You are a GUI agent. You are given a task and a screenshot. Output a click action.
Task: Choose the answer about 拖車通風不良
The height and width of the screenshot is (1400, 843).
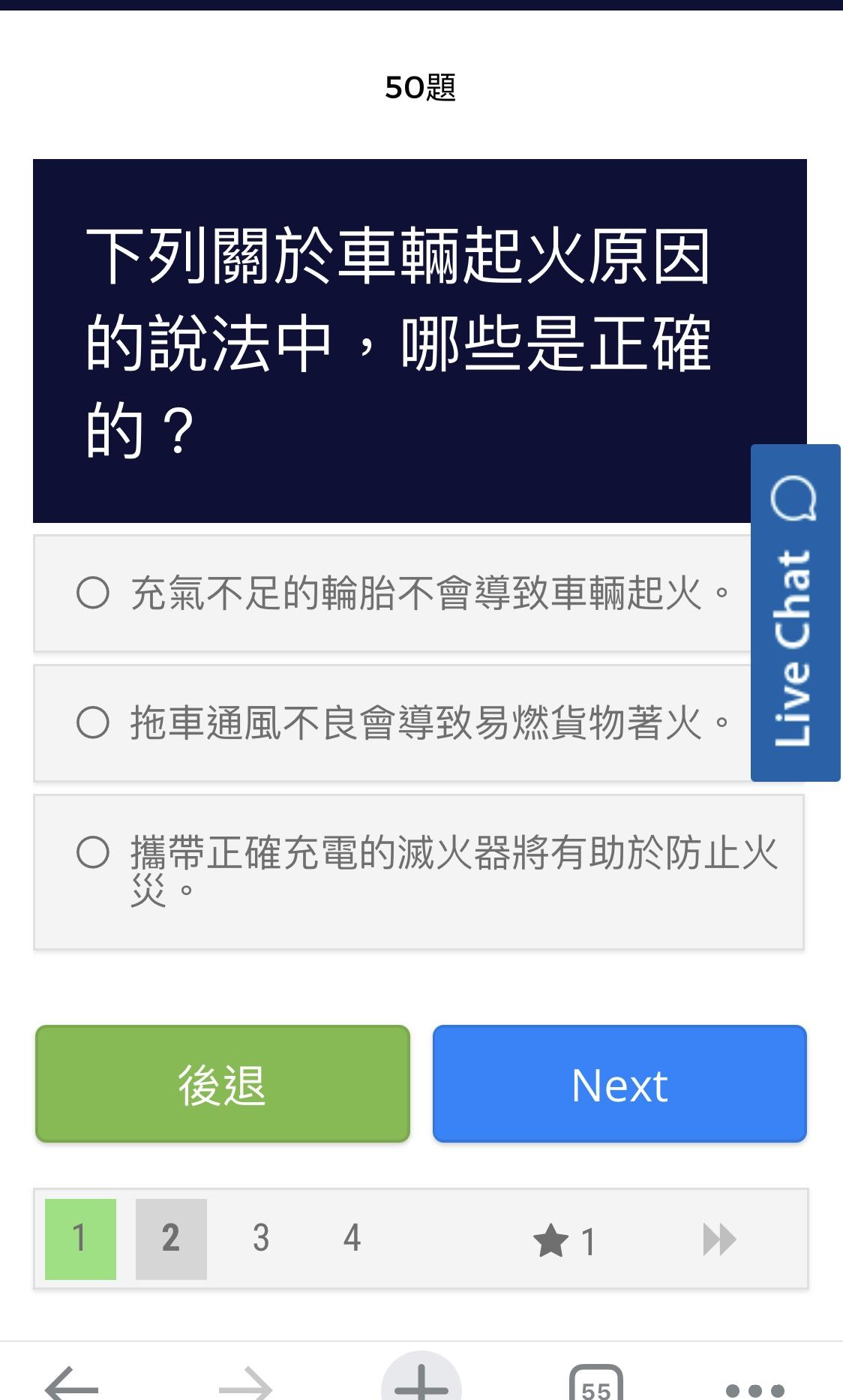click(392, 723)
